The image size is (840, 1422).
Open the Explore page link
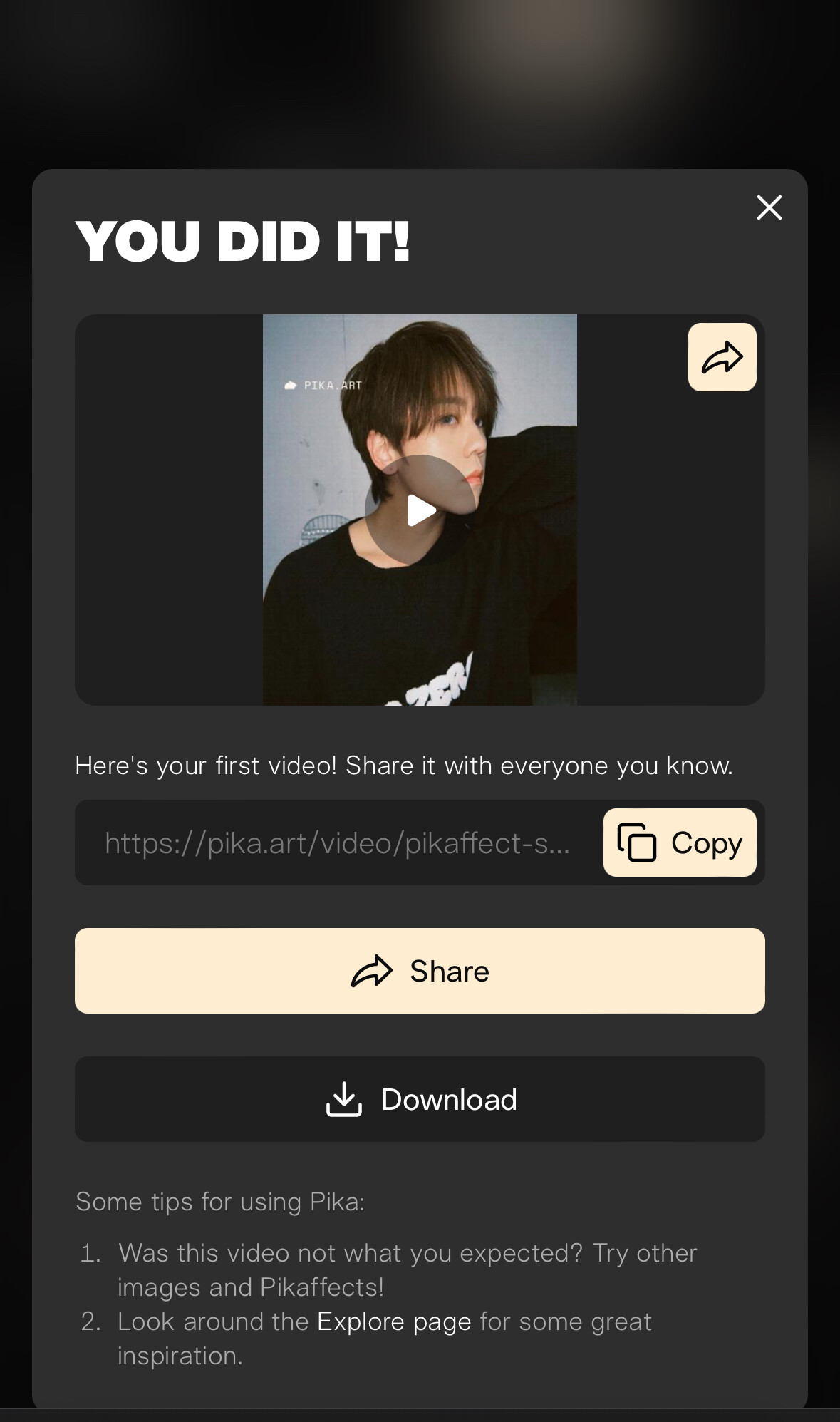(x=394, y=1321)
